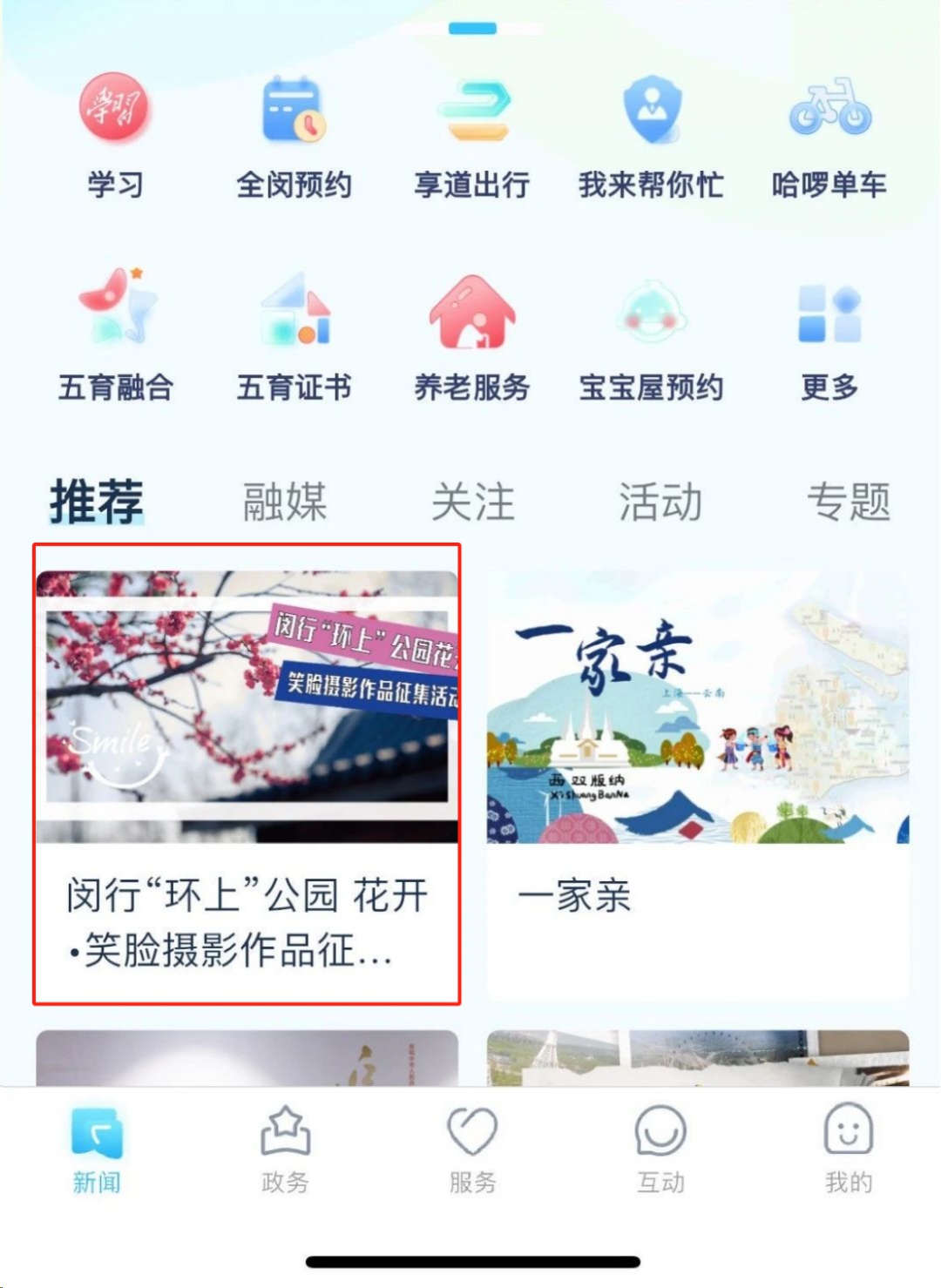Open the 学习 service
This screenshot has height=1288, width=941.
click(x=114, y=137)
